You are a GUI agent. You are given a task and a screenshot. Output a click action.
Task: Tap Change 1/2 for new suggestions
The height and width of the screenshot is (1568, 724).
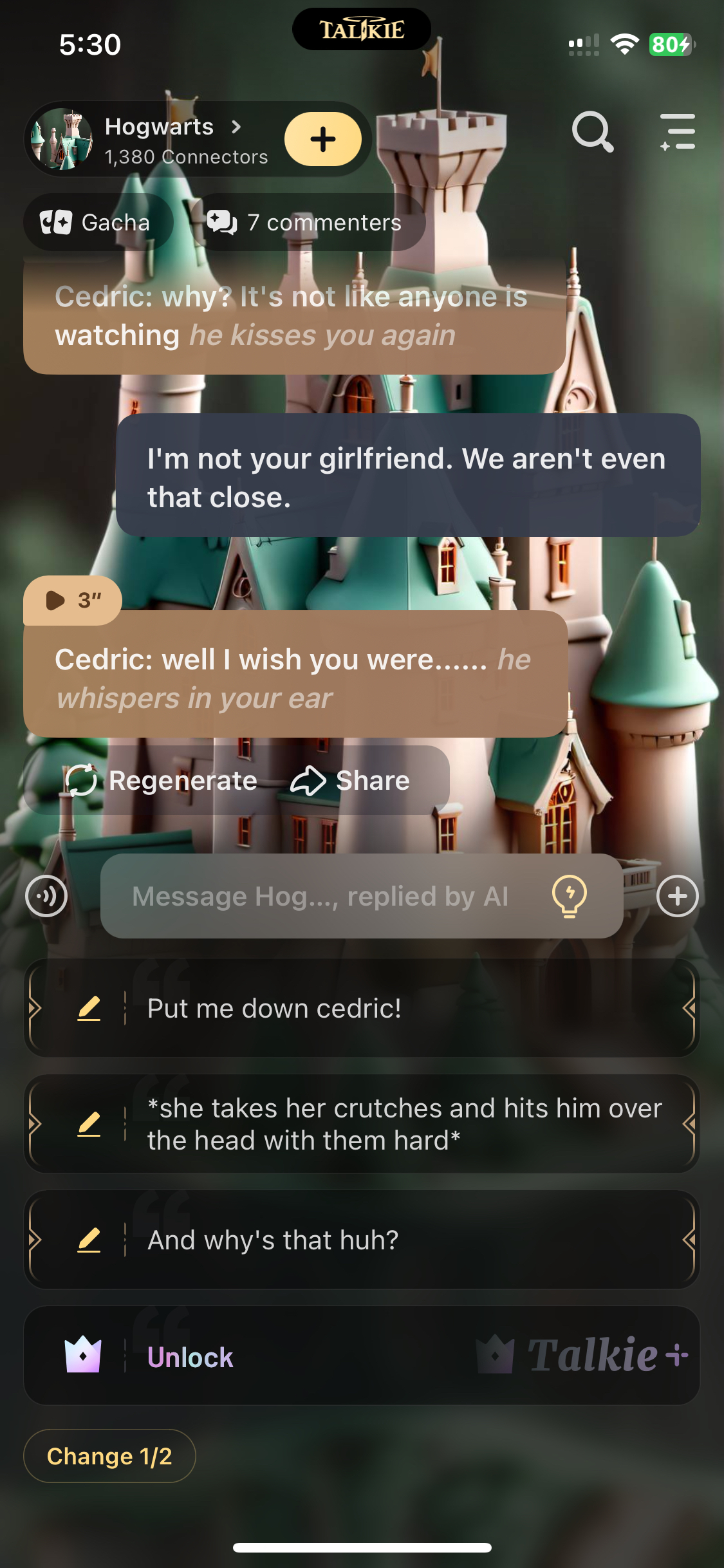[109, 1456]
